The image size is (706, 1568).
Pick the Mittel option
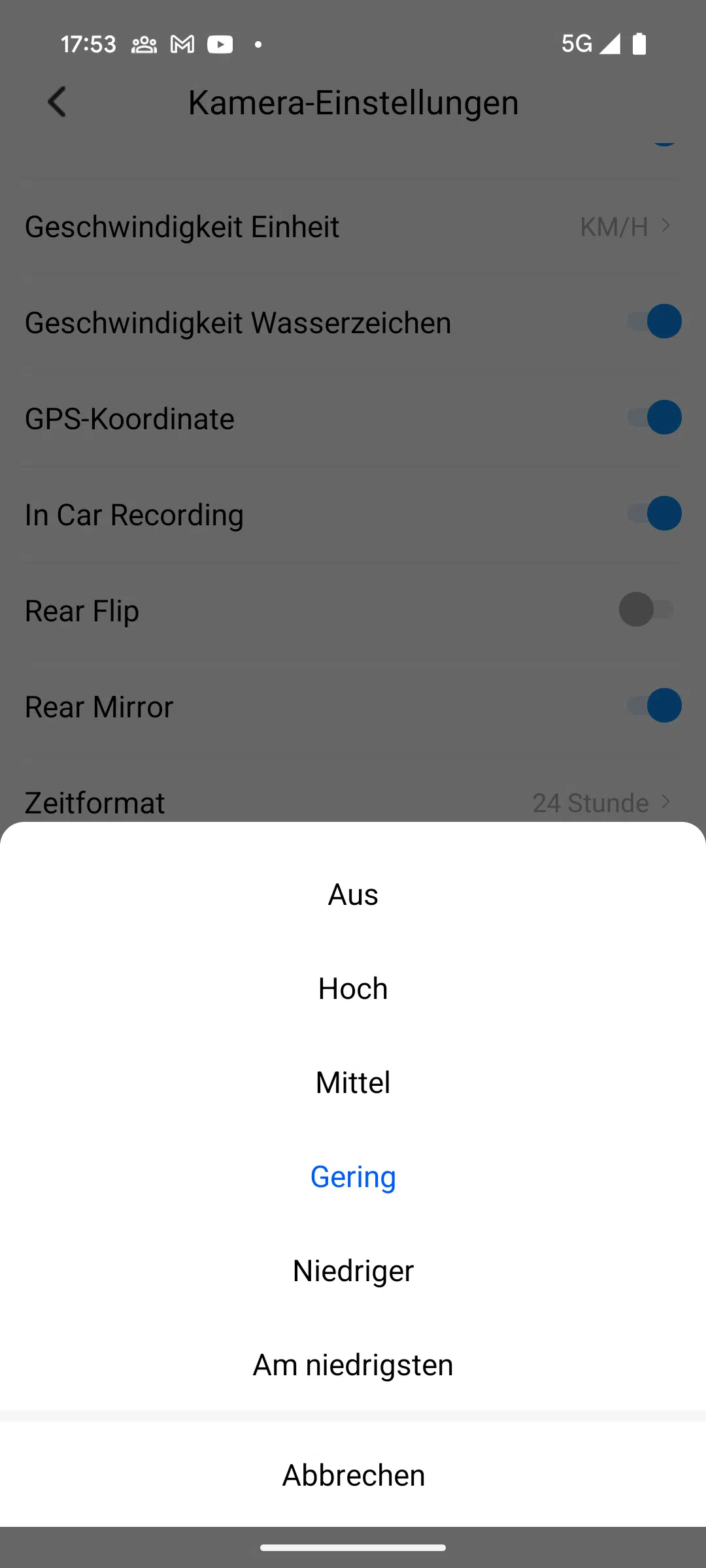[353, 1083]
